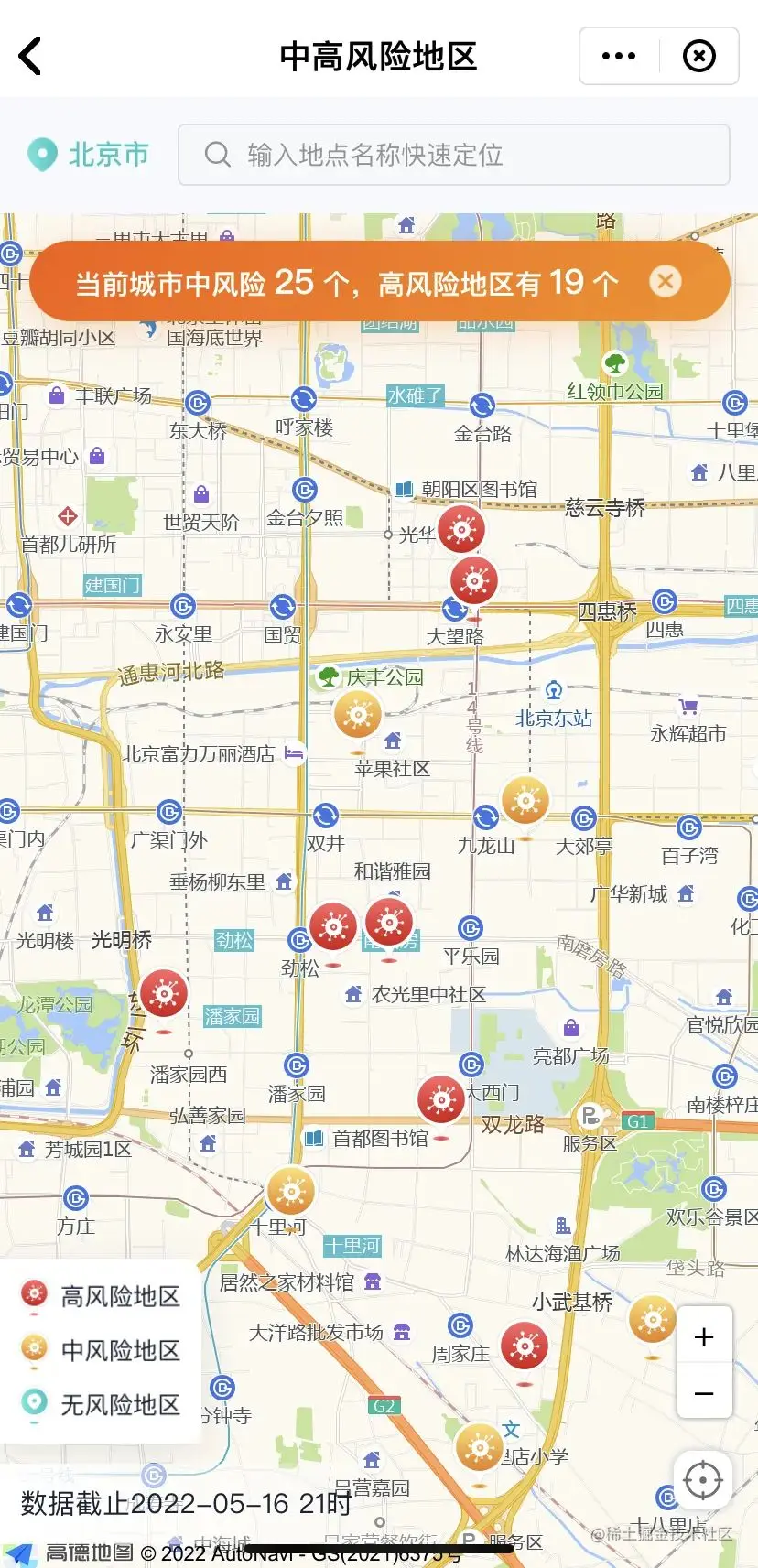Select the red virus marker near 大西门
The width and height of the screenshot is (758, 1568).
click(x=440, y=1098)
